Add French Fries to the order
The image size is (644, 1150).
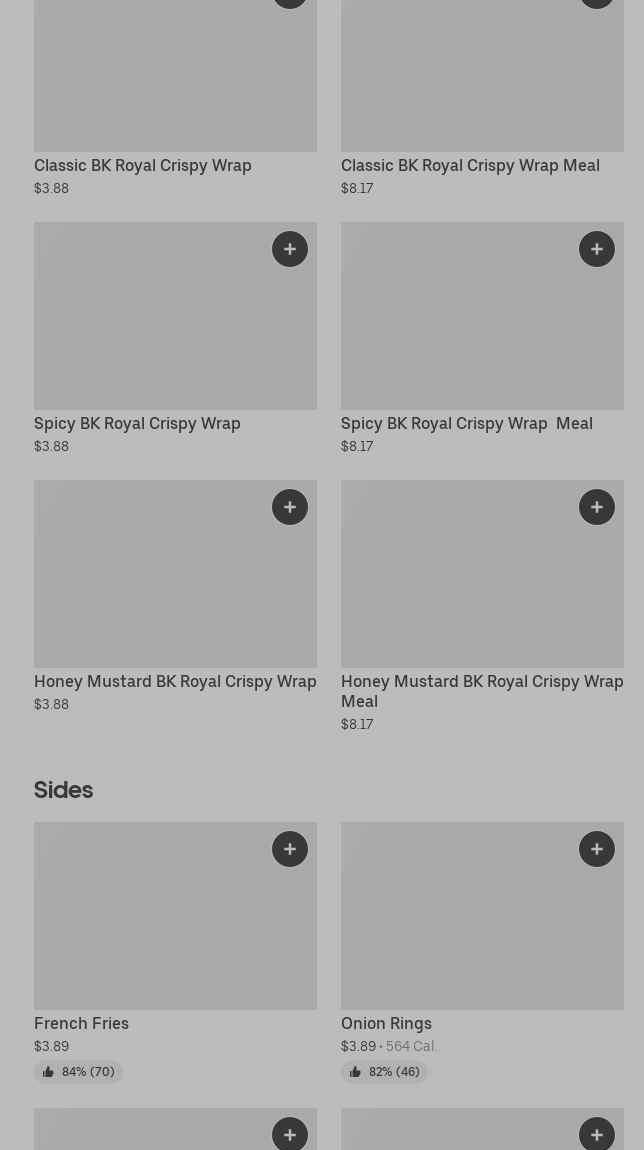point(290,849)
